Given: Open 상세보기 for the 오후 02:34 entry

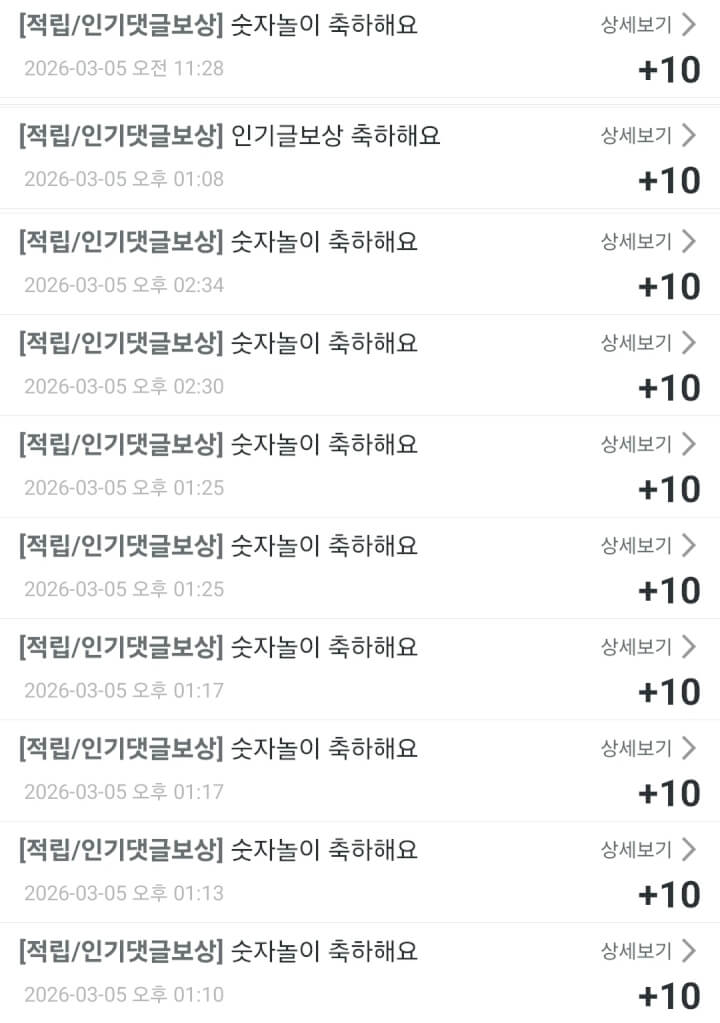Looking at the screenshot, I should (x=647, y=241).
